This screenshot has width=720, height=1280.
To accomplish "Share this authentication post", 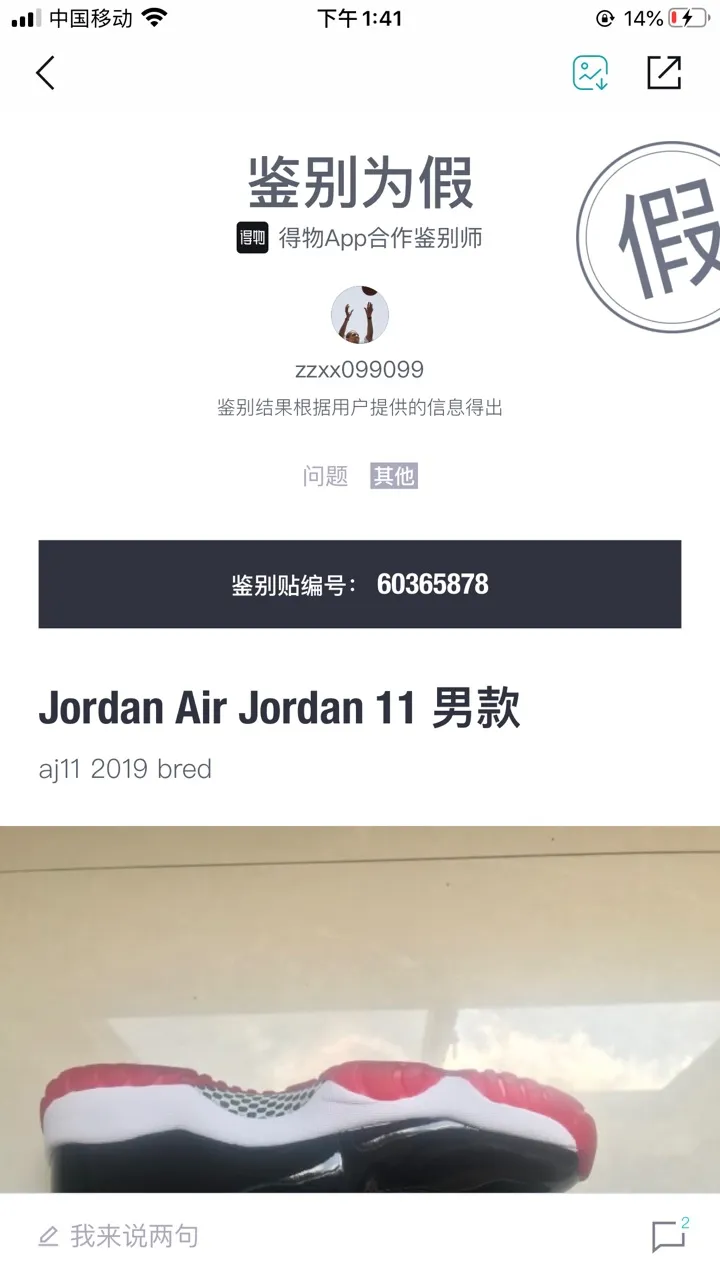I will click(664, 73).
